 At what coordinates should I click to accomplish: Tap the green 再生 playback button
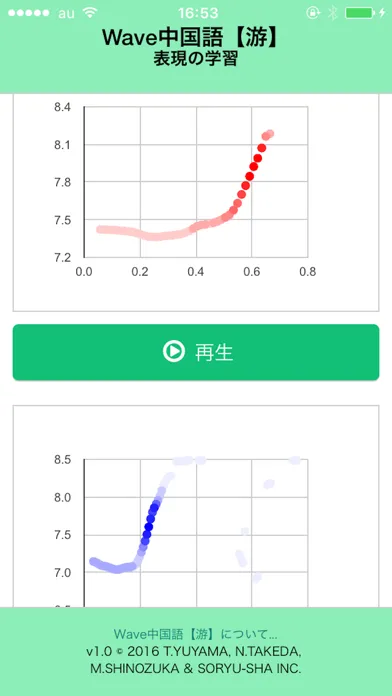coord(196,352)
